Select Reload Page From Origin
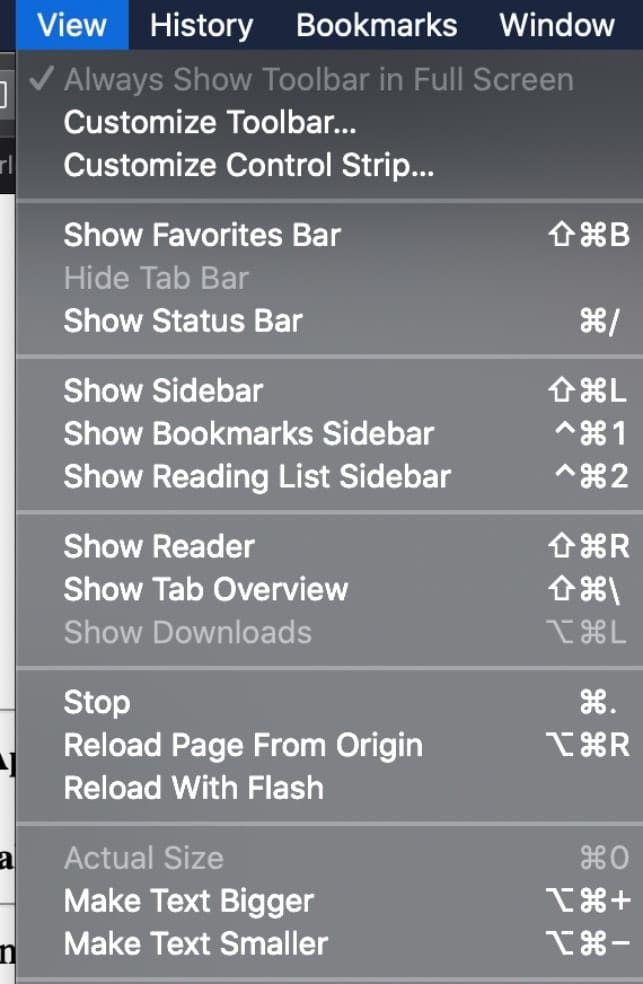643x984 pixels. coord(243,745)
